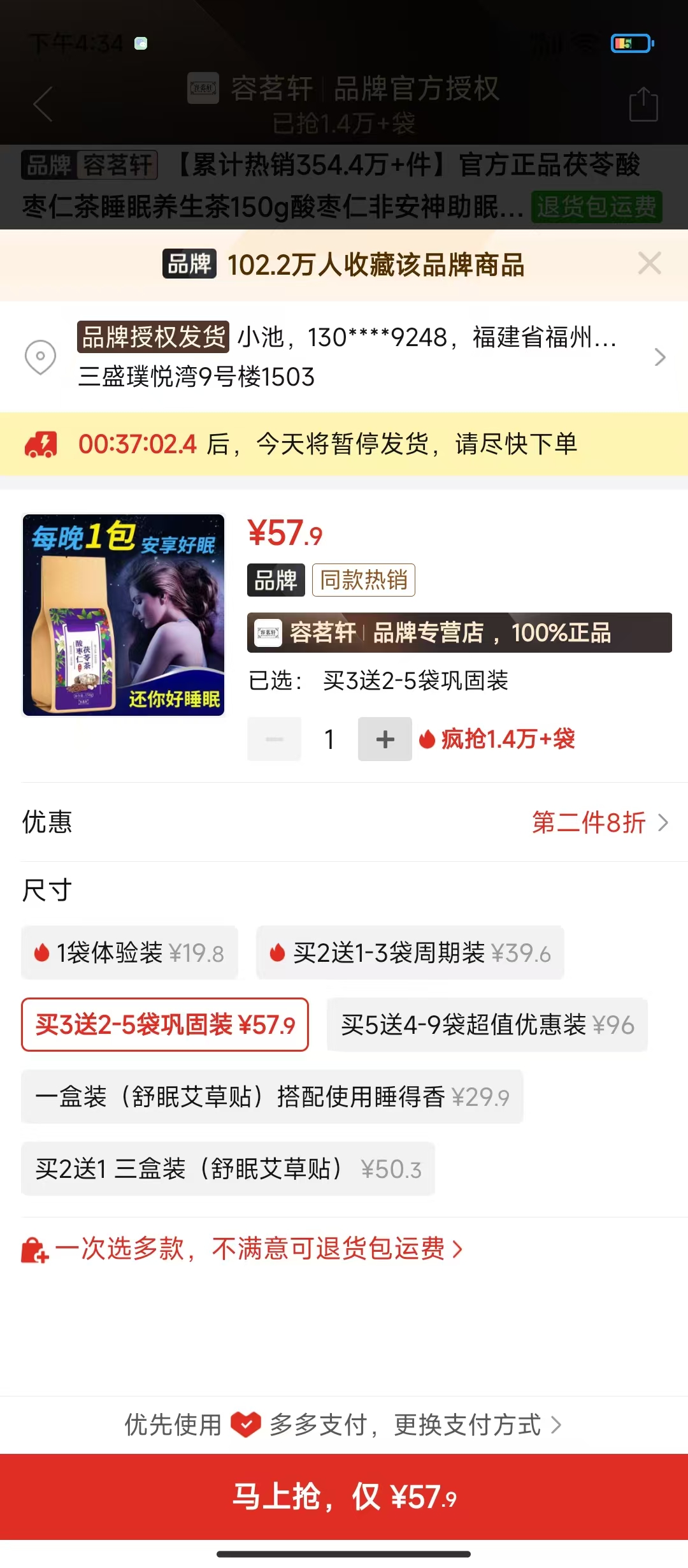The height and width of the screenshot is (1568, 688).
Task: Select 买3送2-5袋巩固装 ¥57.9 option
Action: (x=165, y=1025)
